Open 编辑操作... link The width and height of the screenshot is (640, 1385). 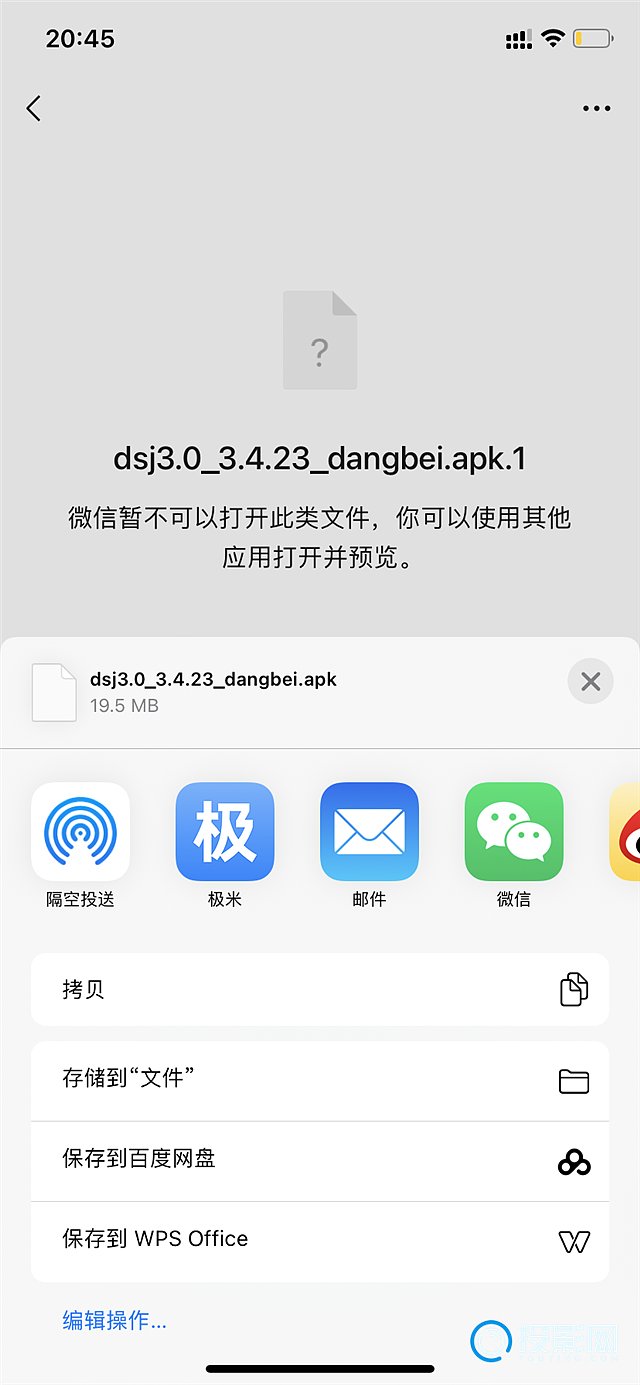(x=114, y=1321)
